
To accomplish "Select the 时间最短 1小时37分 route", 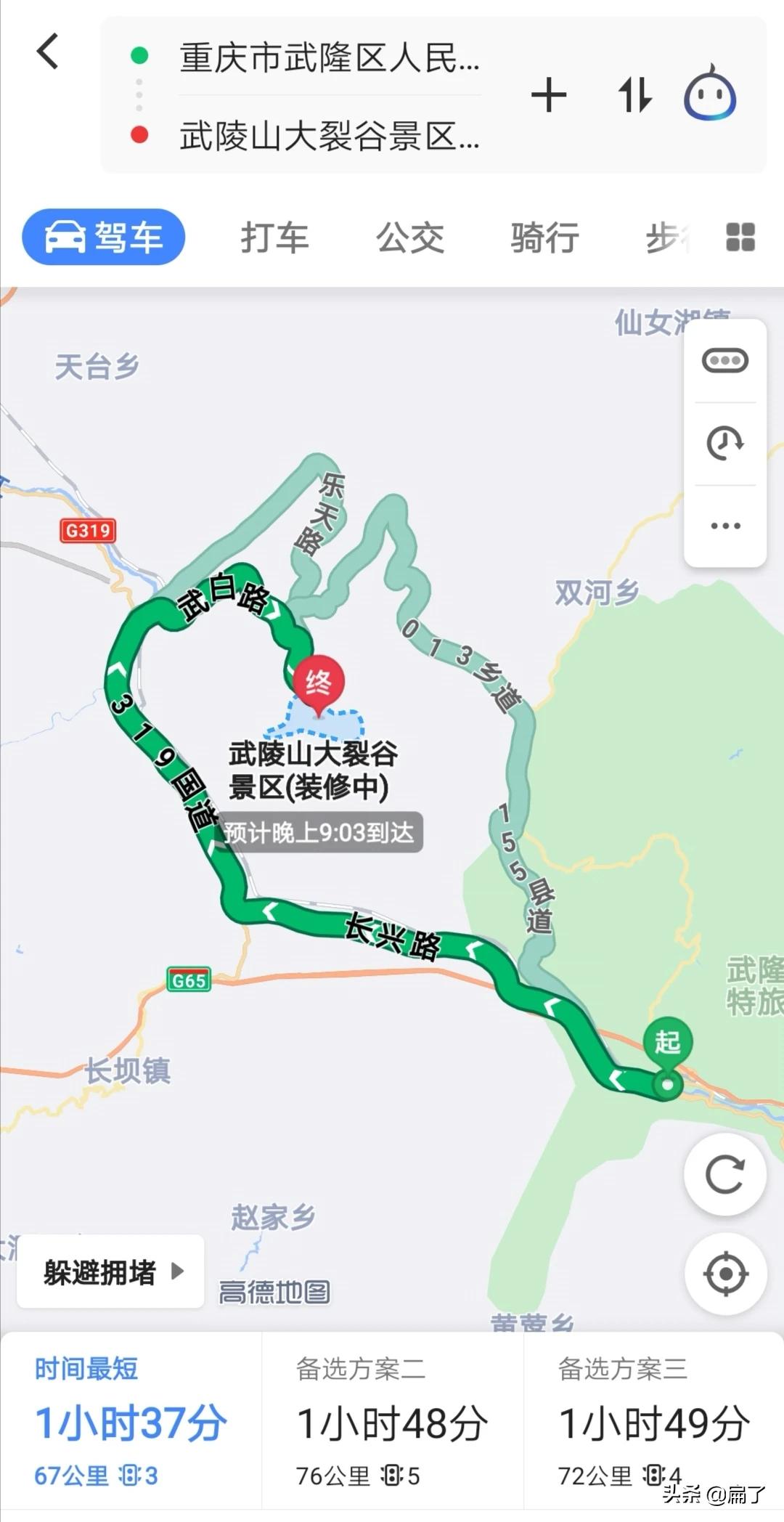I will point(131,1420).
